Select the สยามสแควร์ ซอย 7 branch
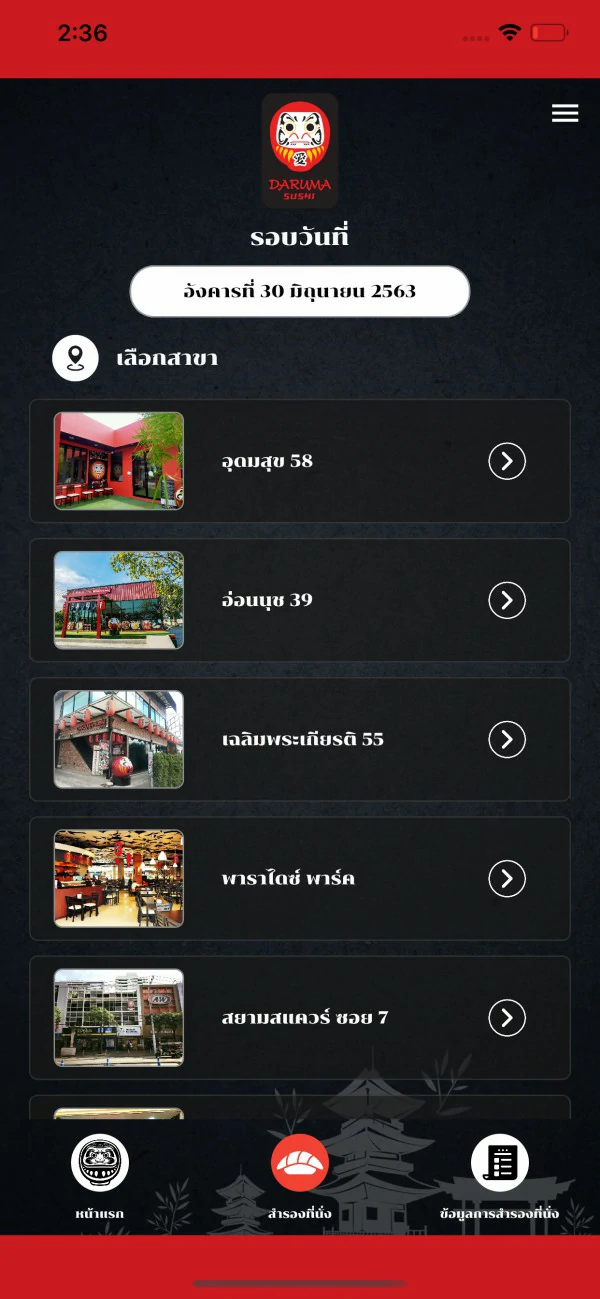 (300, 1017)
